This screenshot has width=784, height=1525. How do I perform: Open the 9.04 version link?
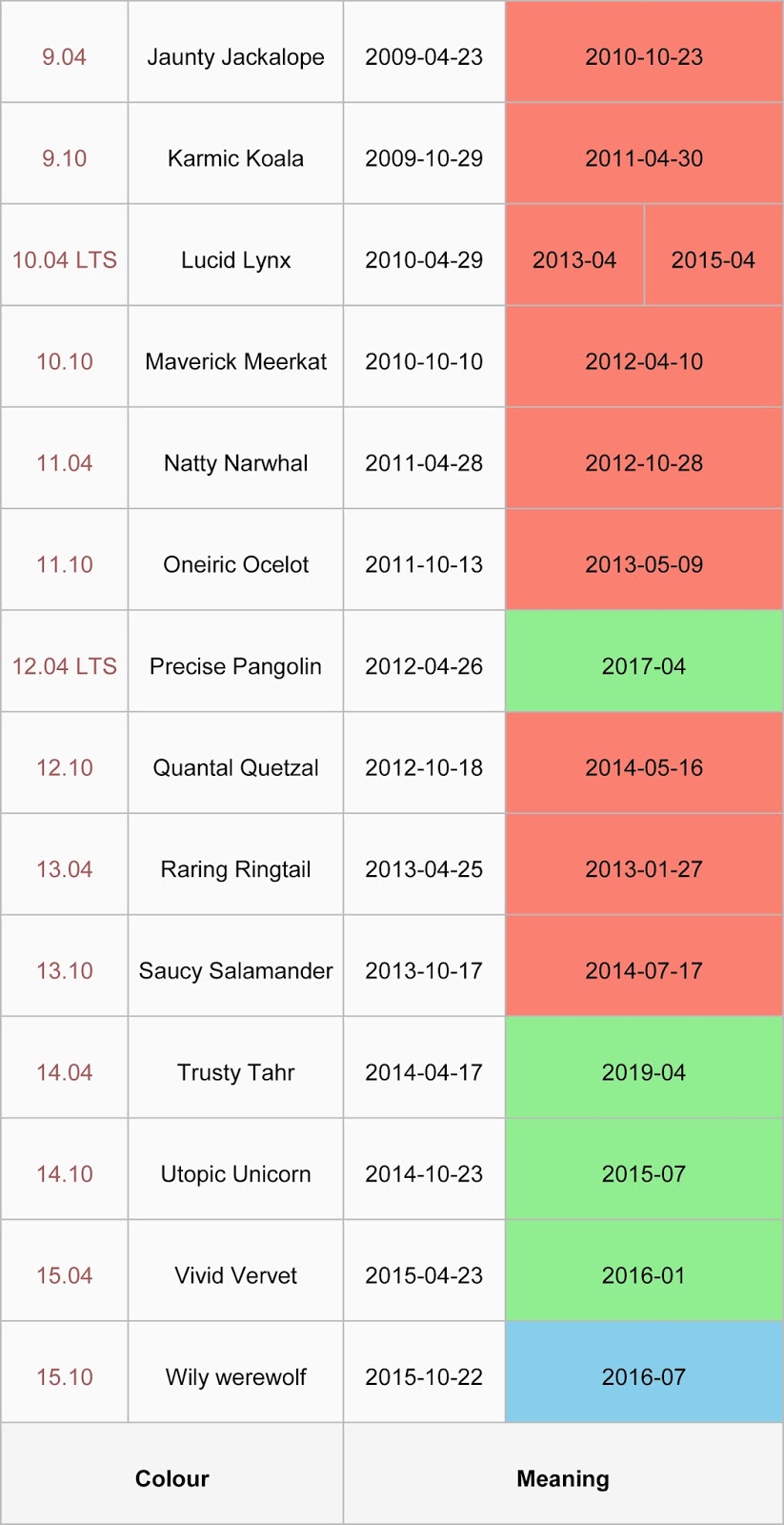[64, 57]
